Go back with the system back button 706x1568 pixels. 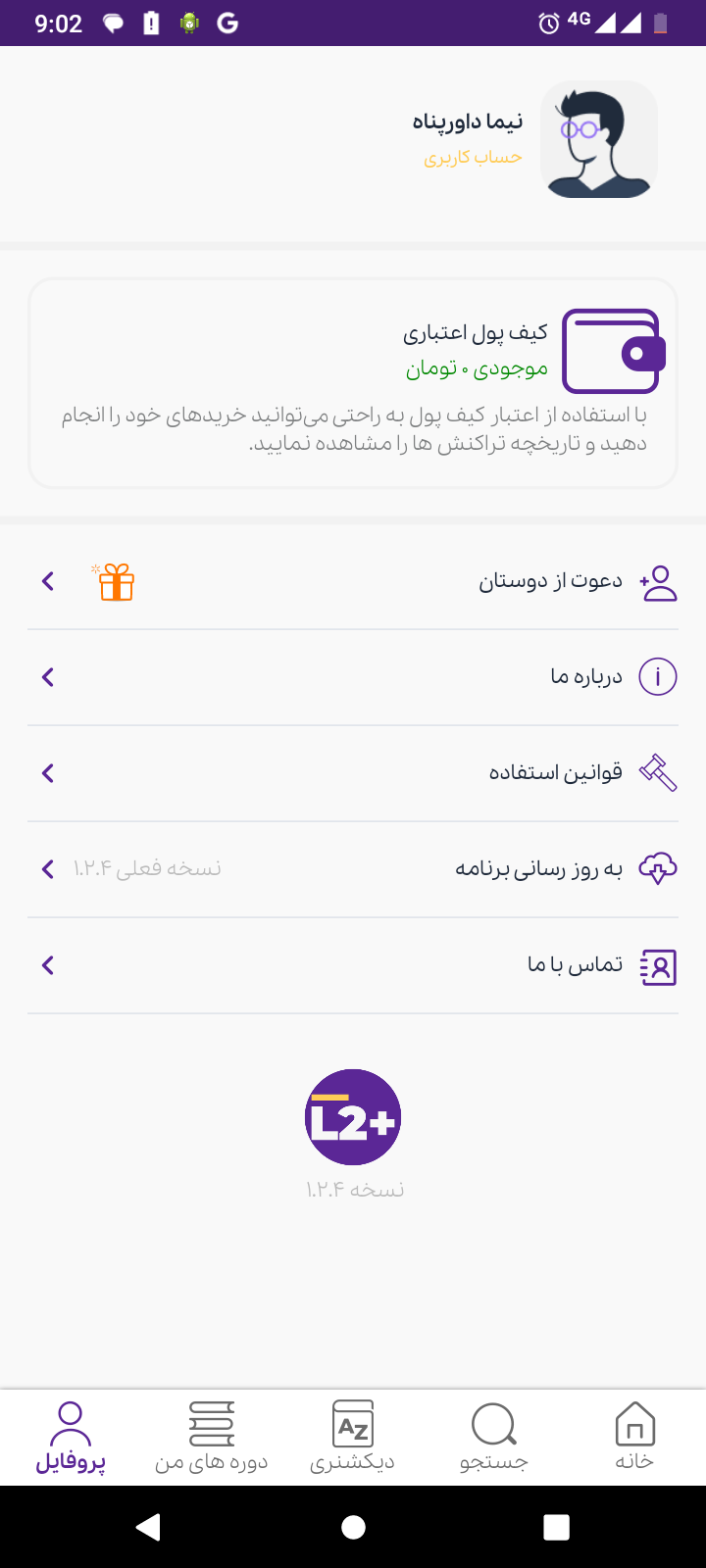click(x=149, y=1527)
